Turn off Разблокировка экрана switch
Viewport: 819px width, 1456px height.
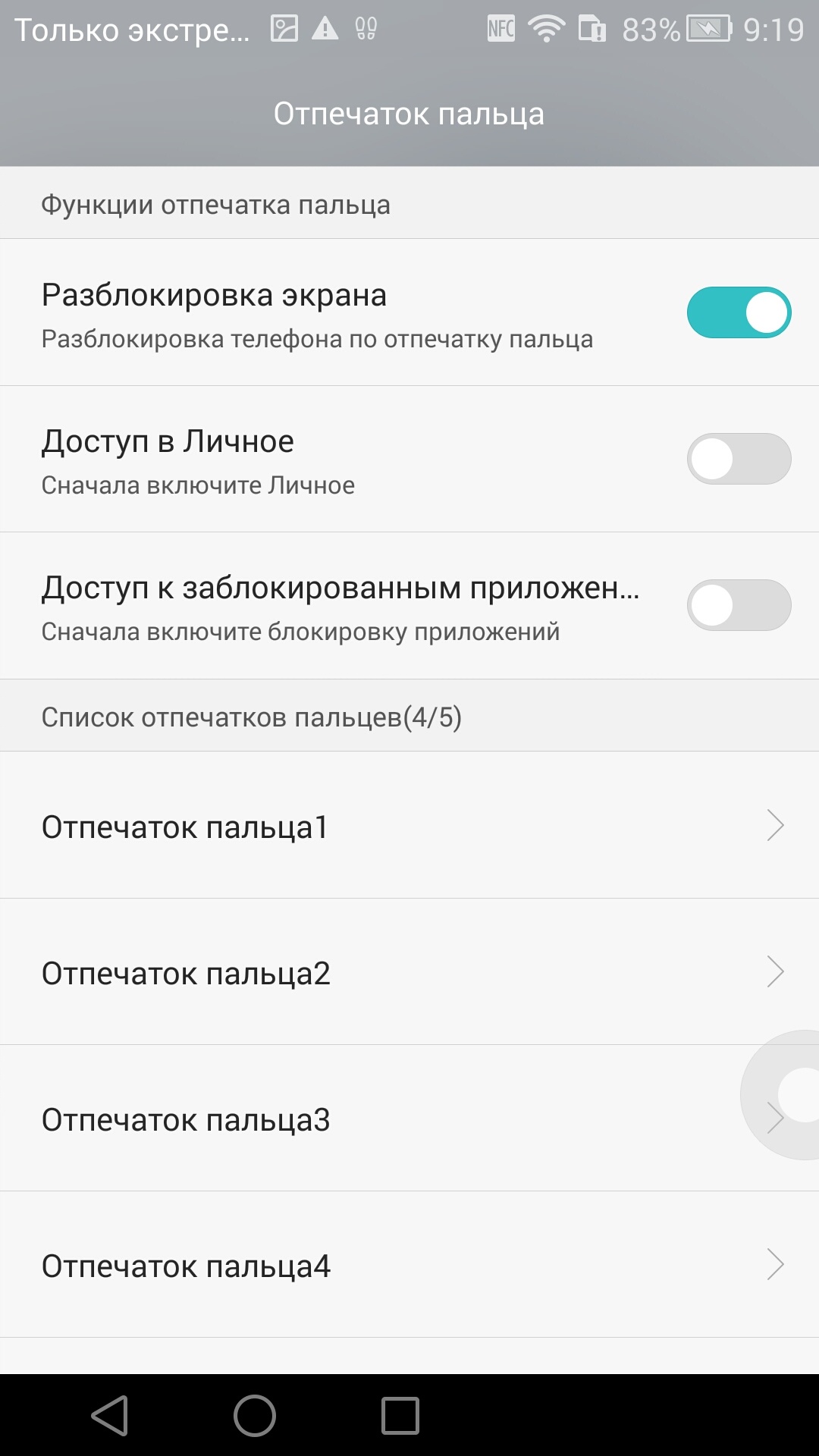coord(739,312)
